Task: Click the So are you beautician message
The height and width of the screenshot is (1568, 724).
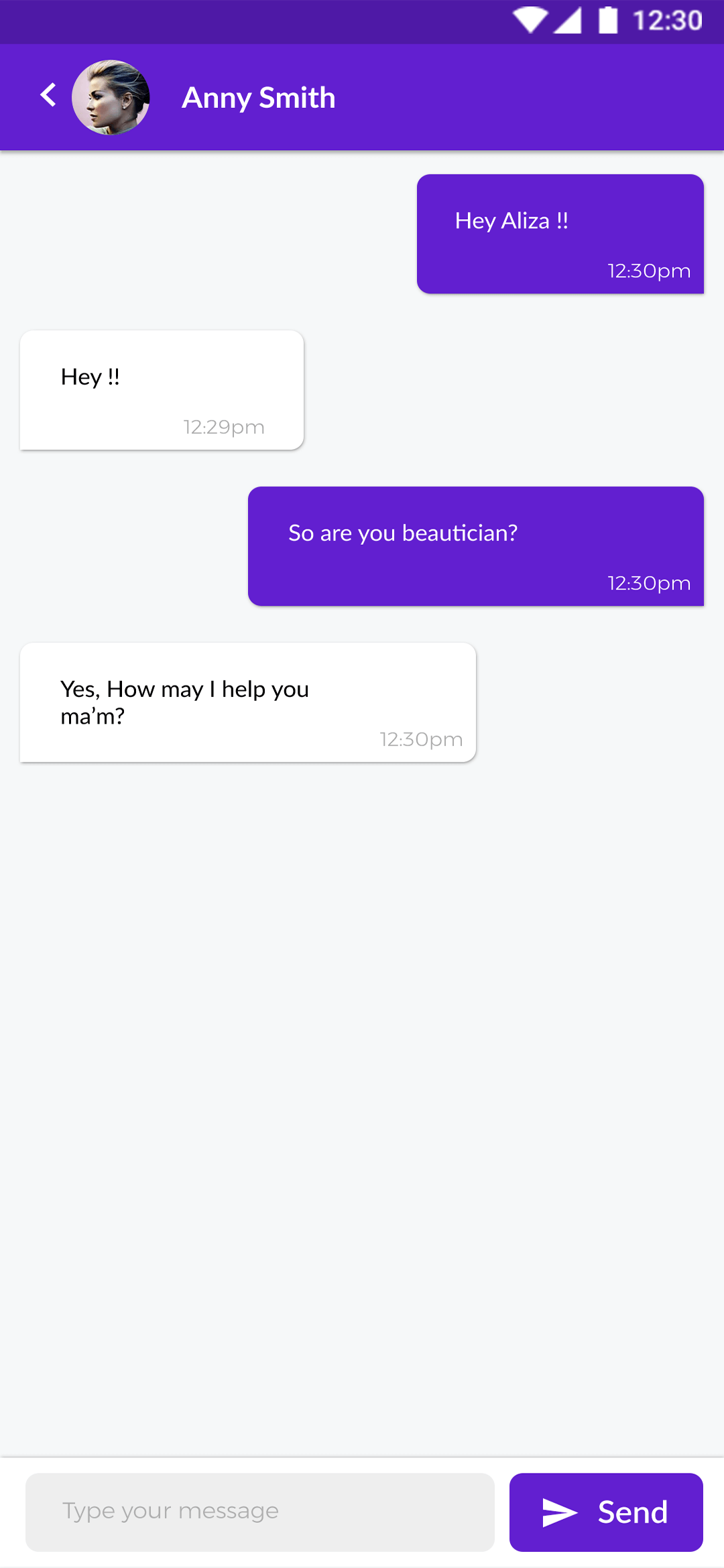Action: pyautogui.click(x=476, y=545)
